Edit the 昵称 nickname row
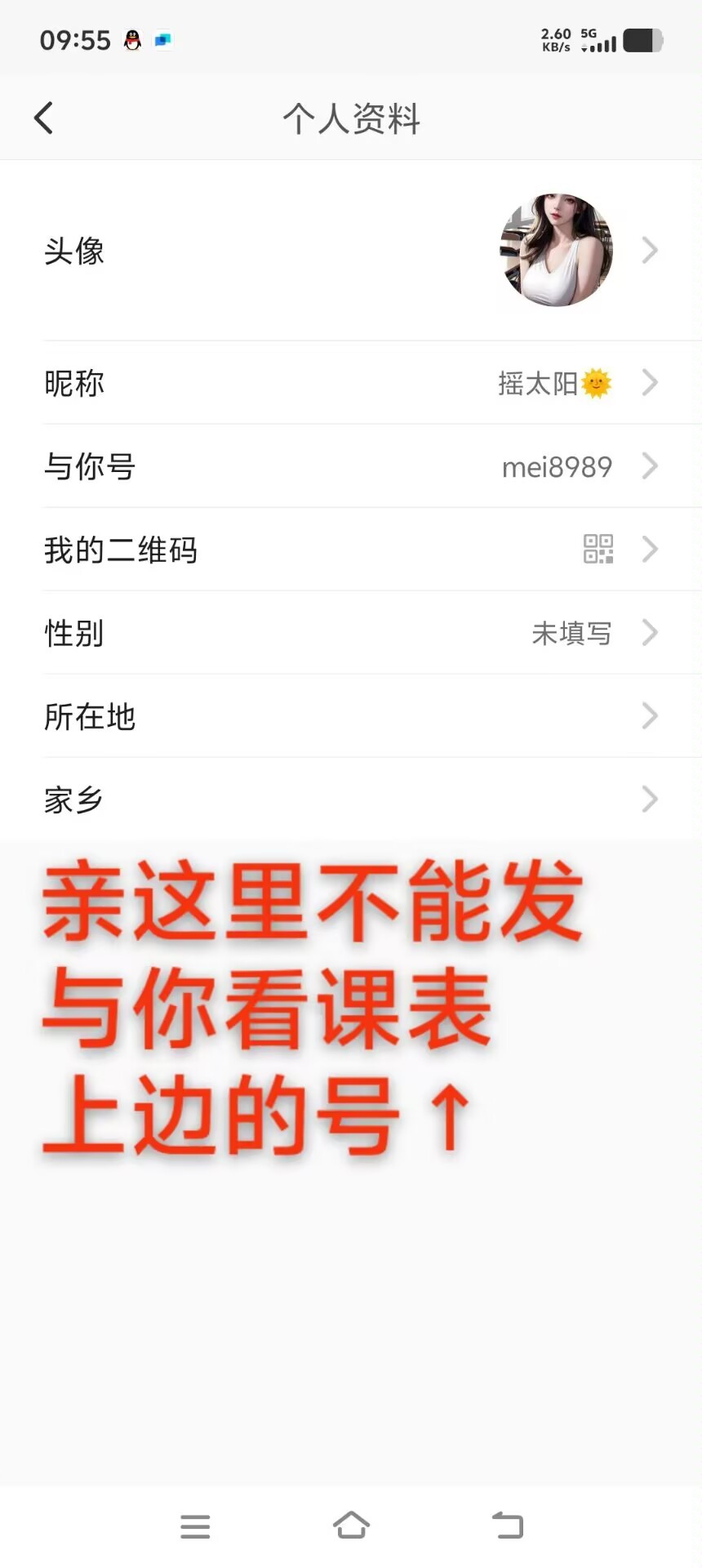Screen dimensions: 702x1568 [x=351, y=383]
